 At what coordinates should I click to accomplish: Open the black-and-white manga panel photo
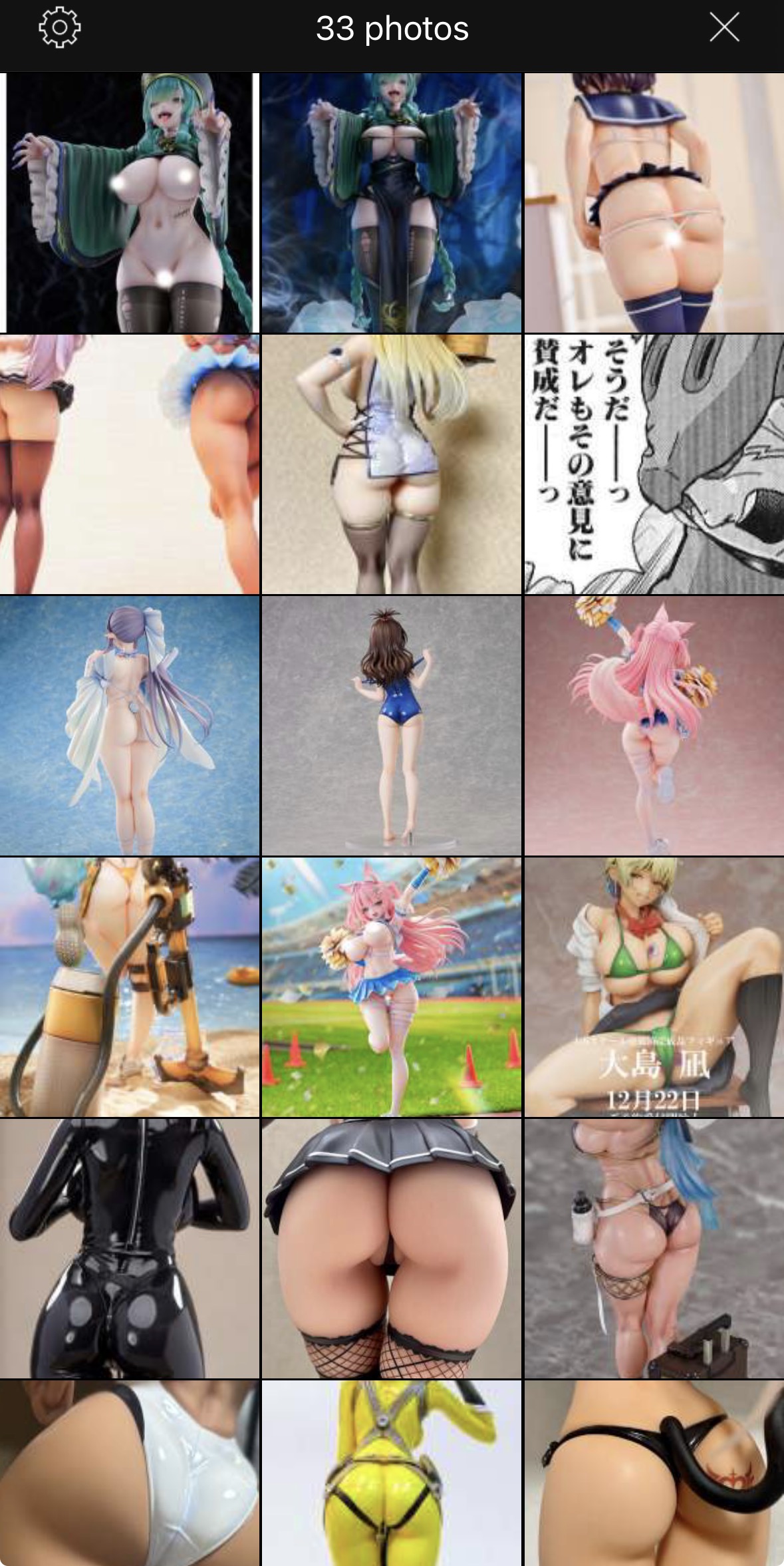click(x=654, y=464)
